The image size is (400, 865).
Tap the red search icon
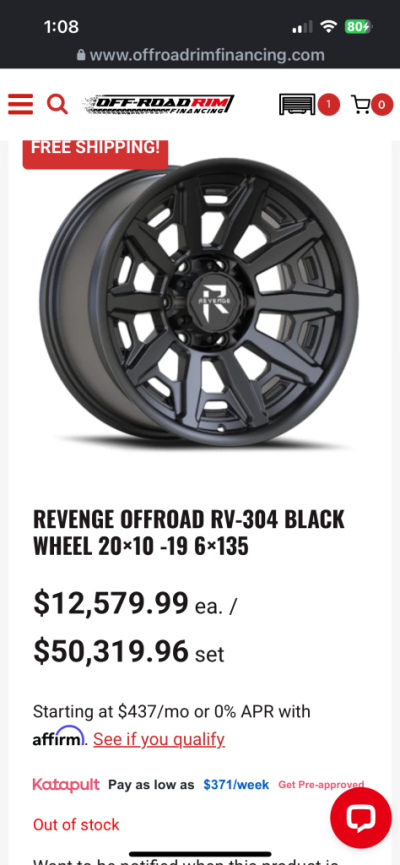tap(57, 104)
